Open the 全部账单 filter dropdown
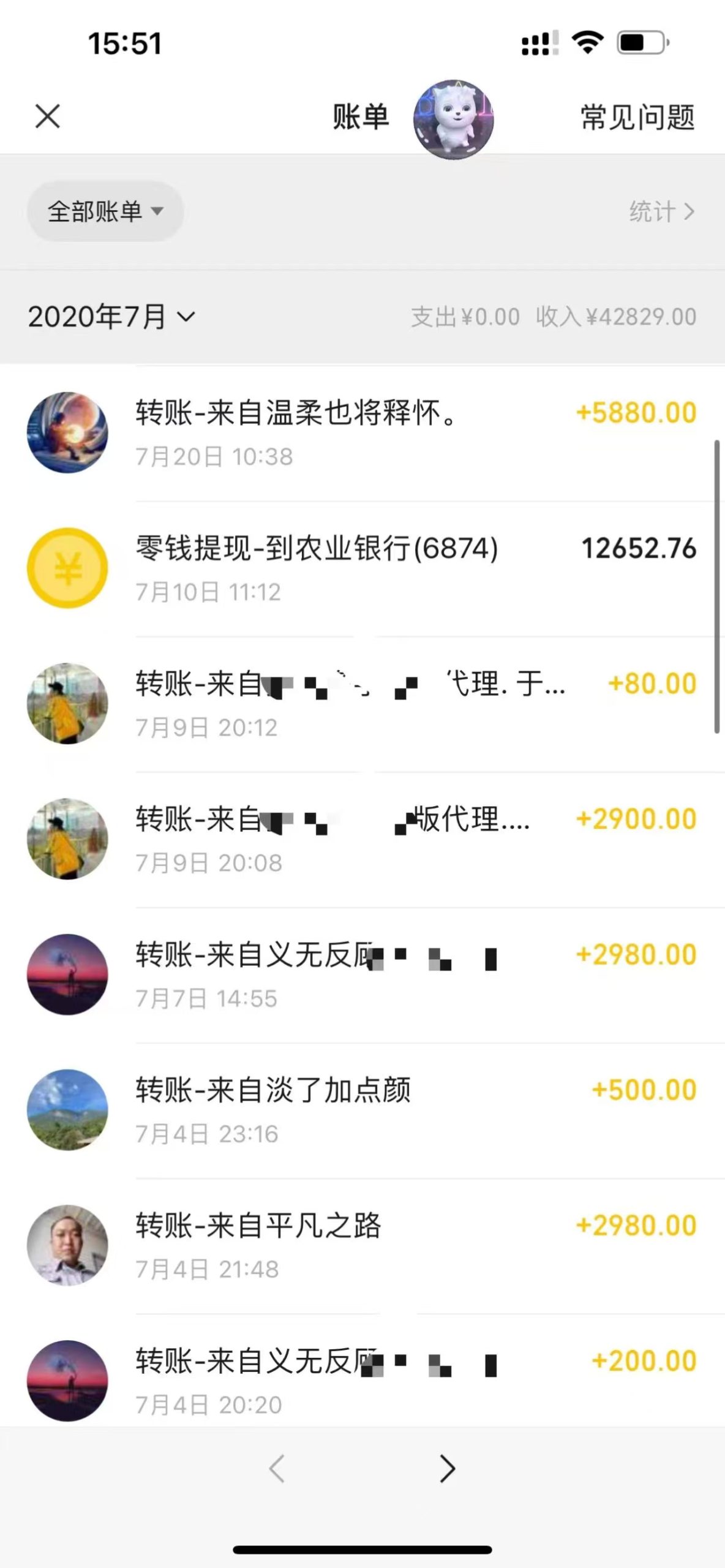This screenshot has height=1568, width=725. (105, 211)
